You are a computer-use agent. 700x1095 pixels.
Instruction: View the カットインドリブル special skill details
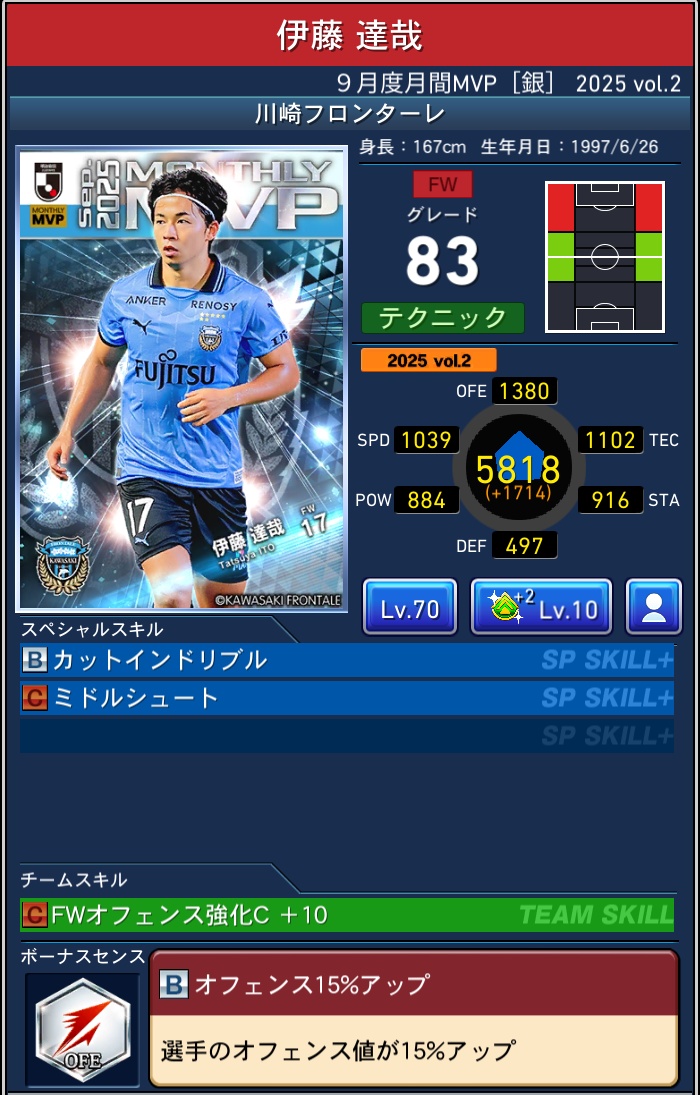coord(346,660)
